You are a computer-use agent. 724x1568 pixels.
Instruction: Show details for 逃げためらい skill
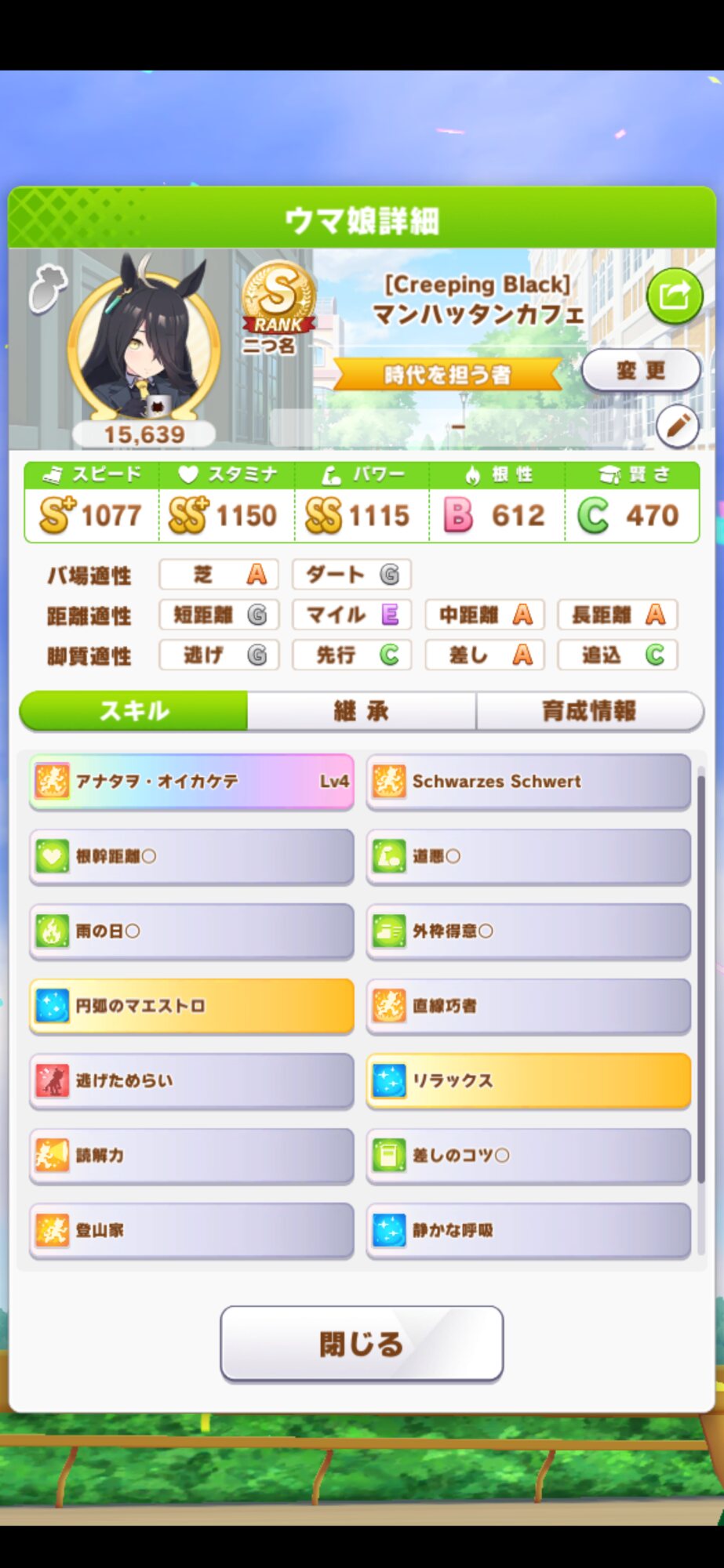click(x=191, y=1080)
